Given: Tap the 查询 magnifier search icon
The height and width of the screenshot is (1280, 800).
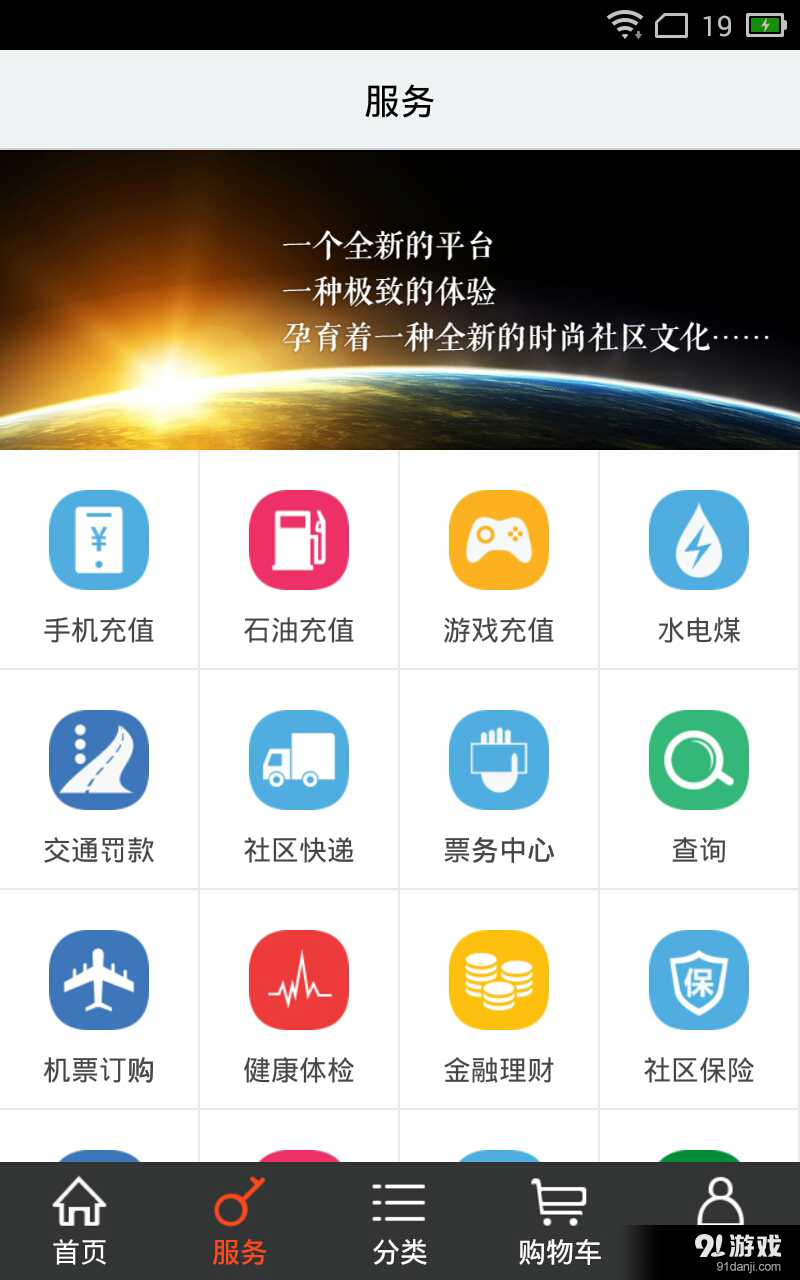Looking at the screenshot, I should coord(698,760).
